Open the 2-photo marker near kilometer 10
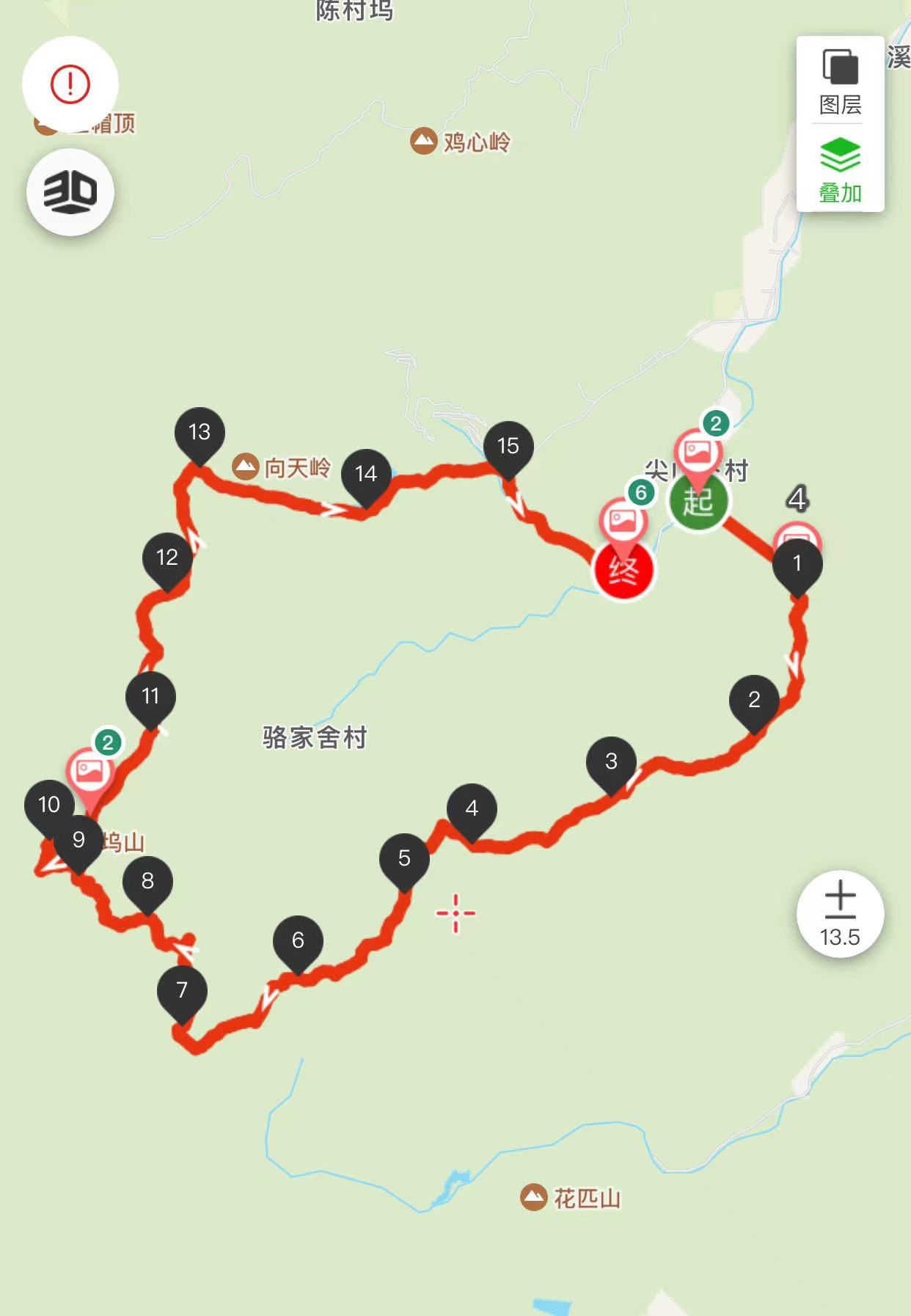This screenshot has width=911, height=1316. (89, 772)
